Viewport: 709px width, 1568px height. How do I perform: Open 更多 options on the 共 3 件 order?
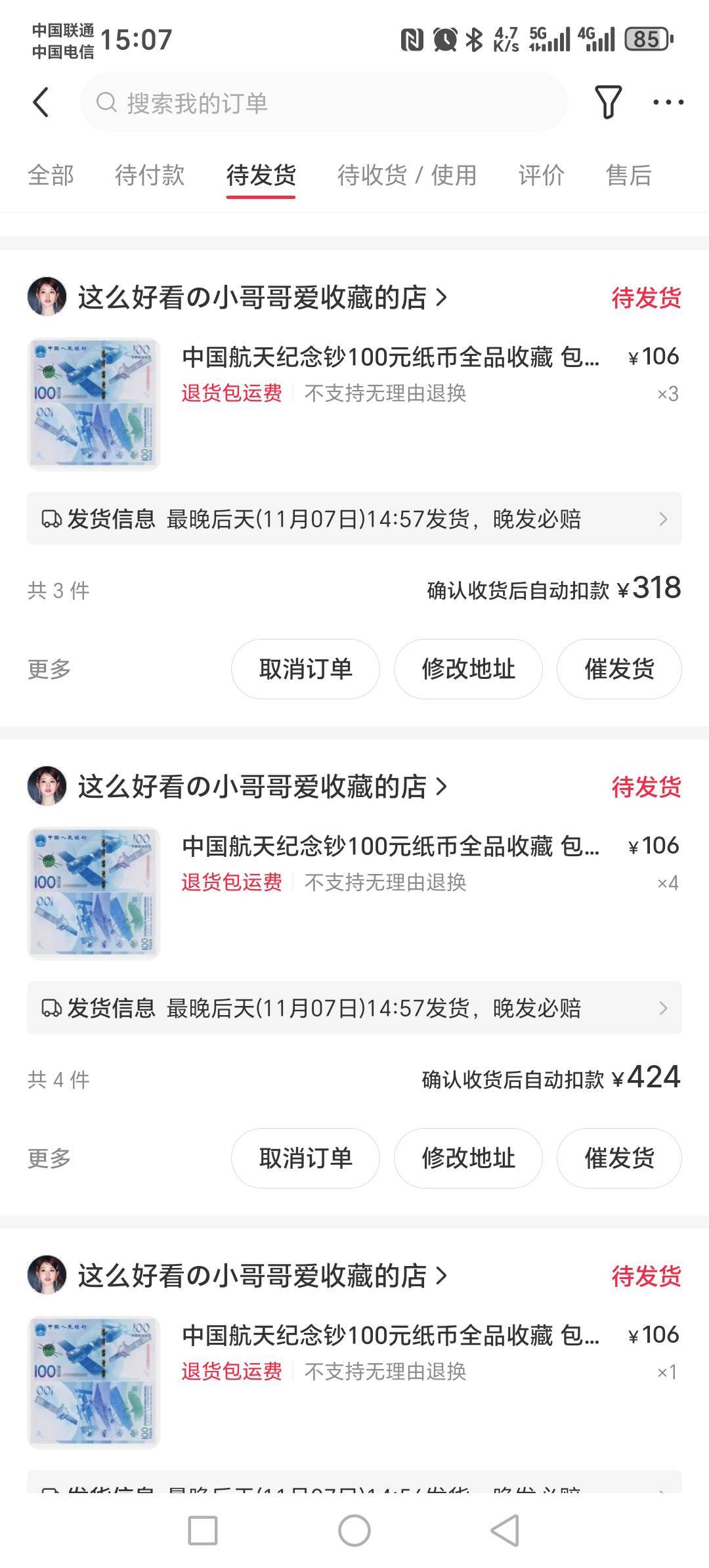tap(49, 669)
